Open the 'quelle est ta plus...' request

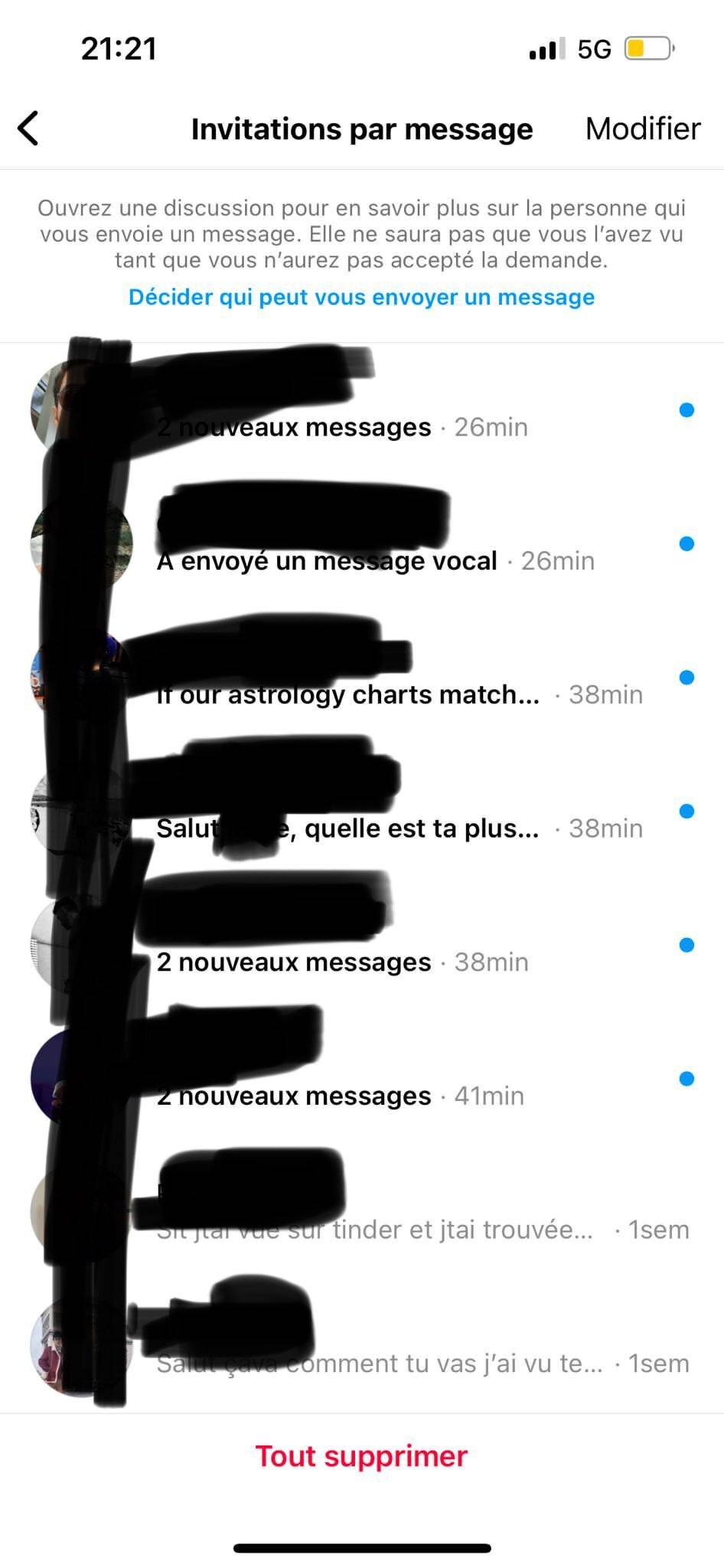(362, 812)
